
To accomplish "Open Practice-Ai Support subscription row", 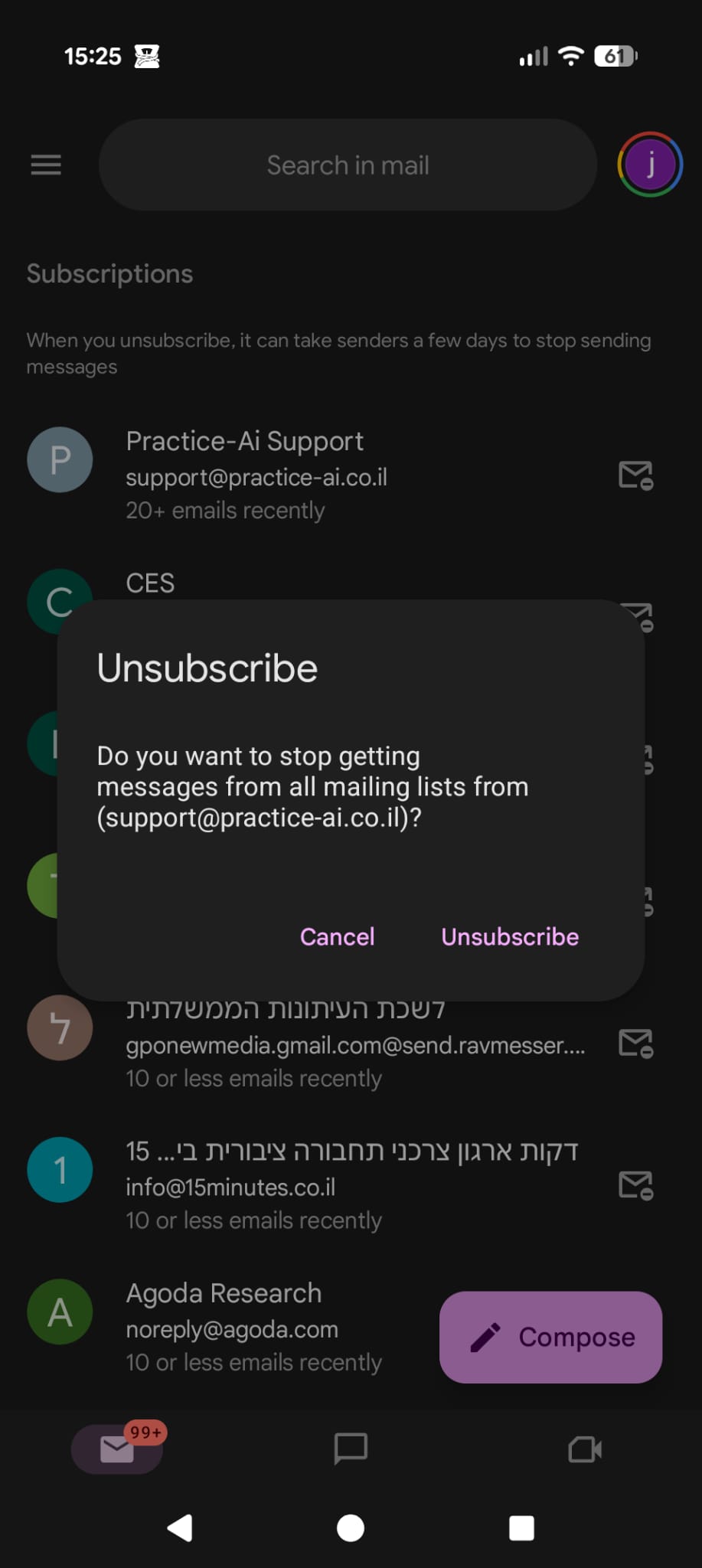I will pos(306,475).
